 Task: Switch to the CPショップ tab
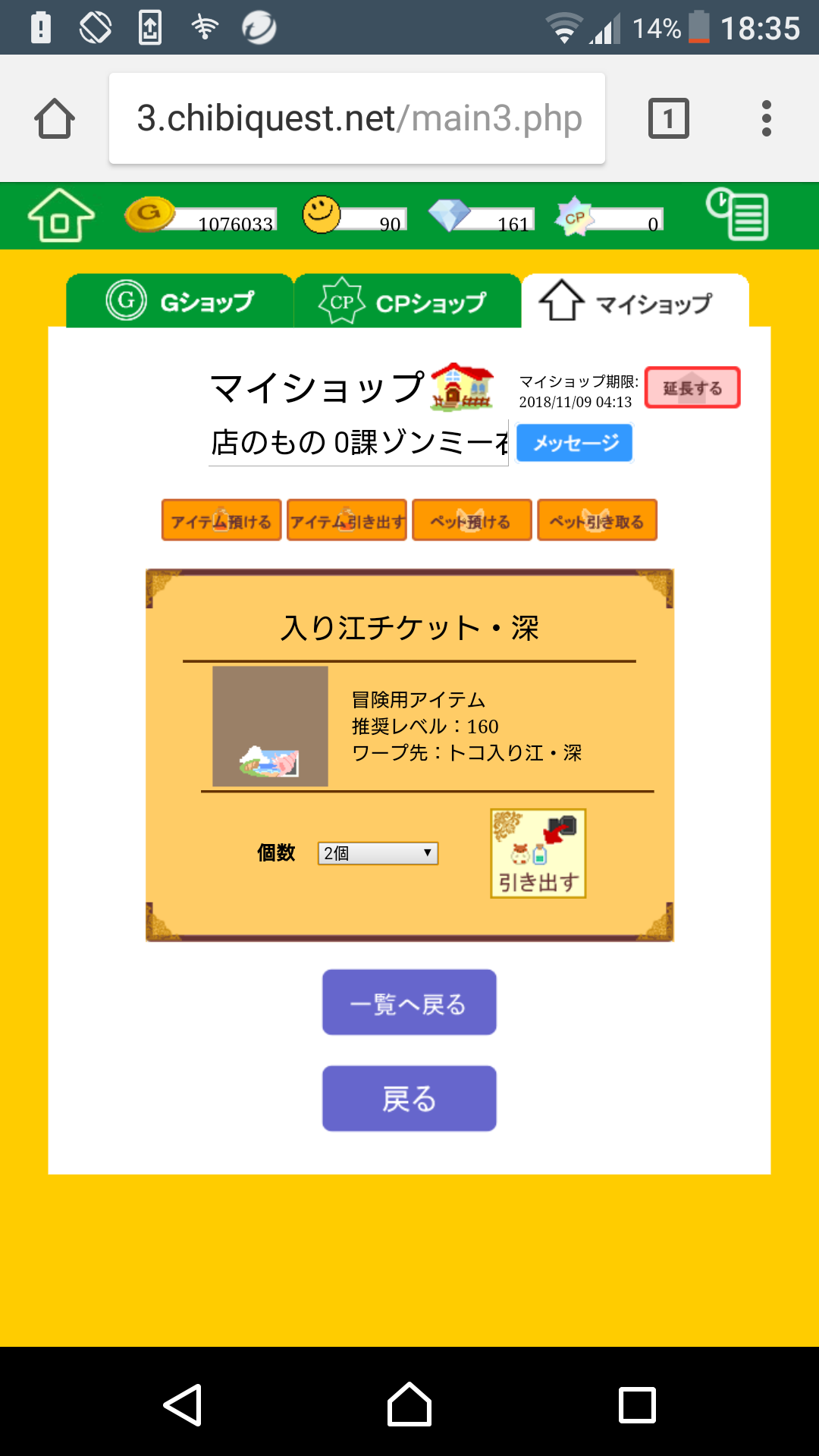point(408,302)
